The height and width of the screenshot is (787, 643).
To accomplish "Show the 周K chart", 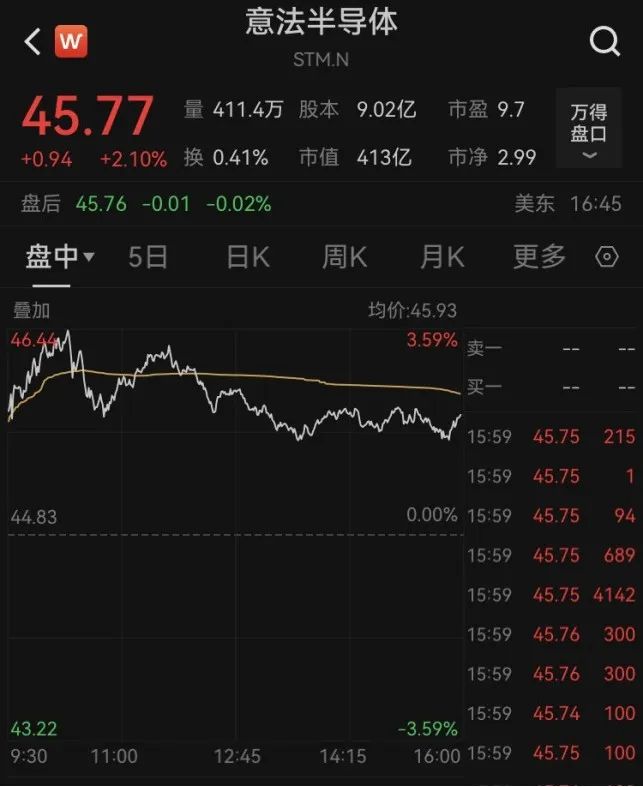I will [x=344, y=257].
